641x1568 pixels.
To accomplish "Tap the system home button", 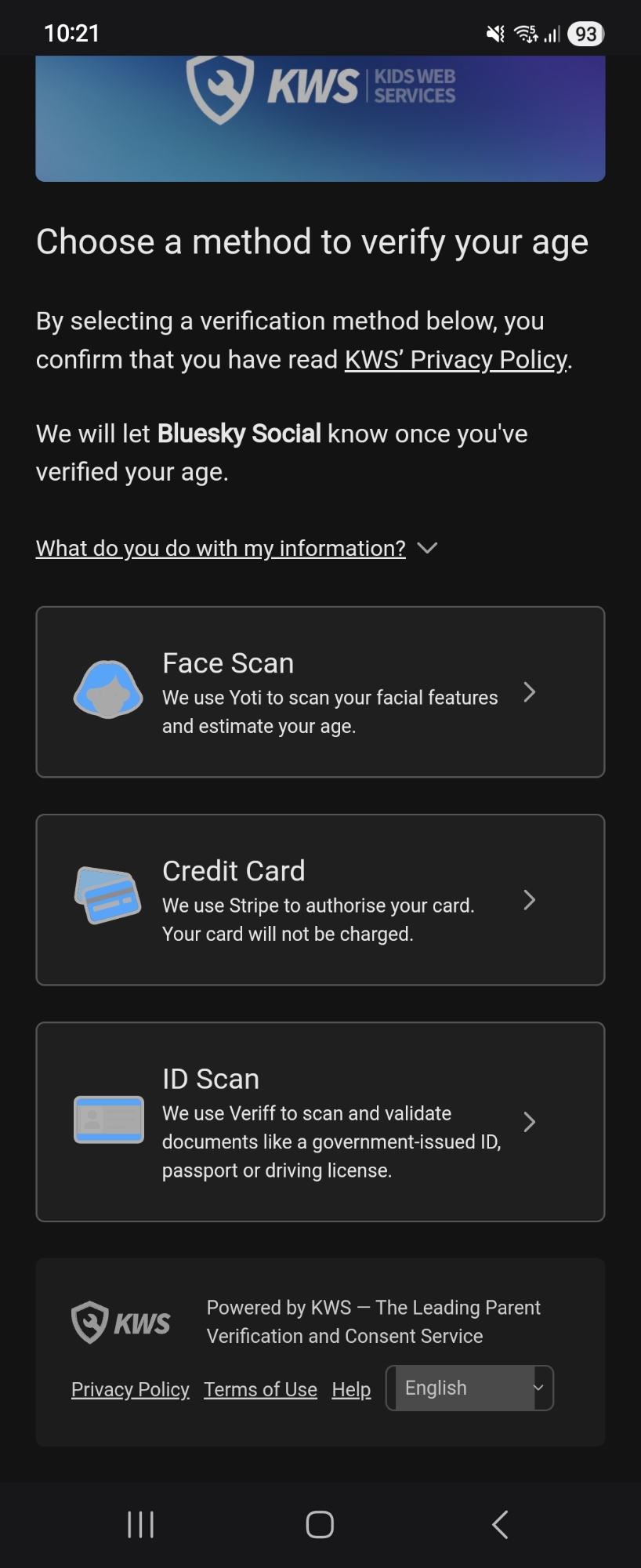I will 320,1524.
